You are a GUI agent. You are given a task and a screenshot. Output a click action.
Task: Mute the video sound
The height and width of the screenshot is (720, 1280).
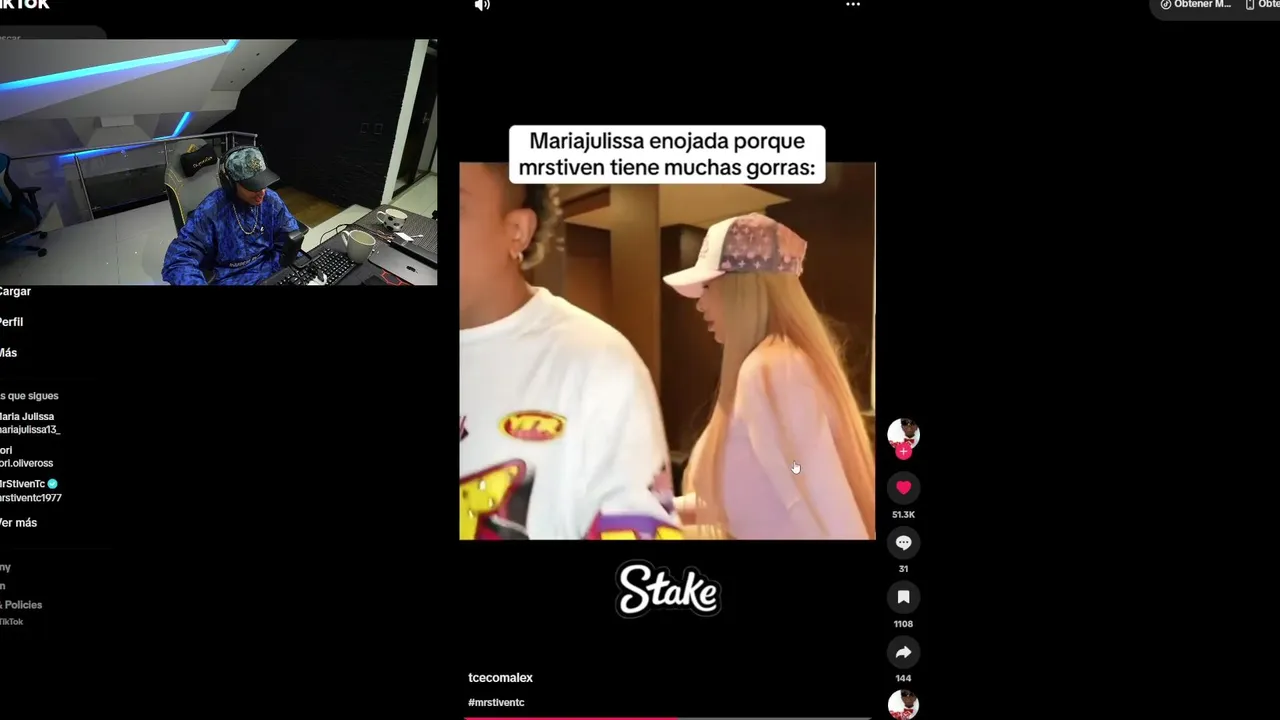point(482,5)
